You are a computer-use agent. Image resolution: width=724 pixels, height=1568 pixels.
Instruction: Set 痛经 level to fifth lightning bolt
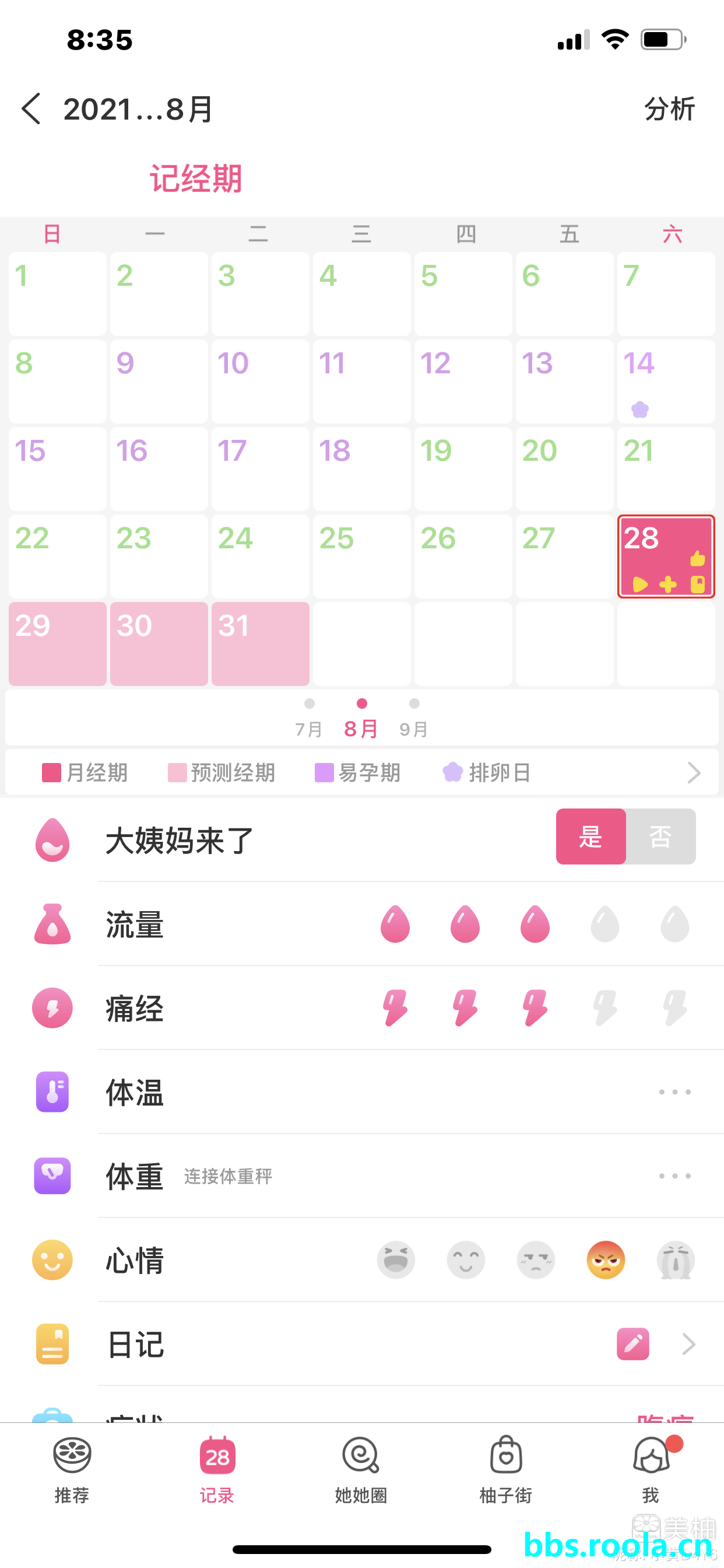pyautogui.click(x=674, y=1008)
